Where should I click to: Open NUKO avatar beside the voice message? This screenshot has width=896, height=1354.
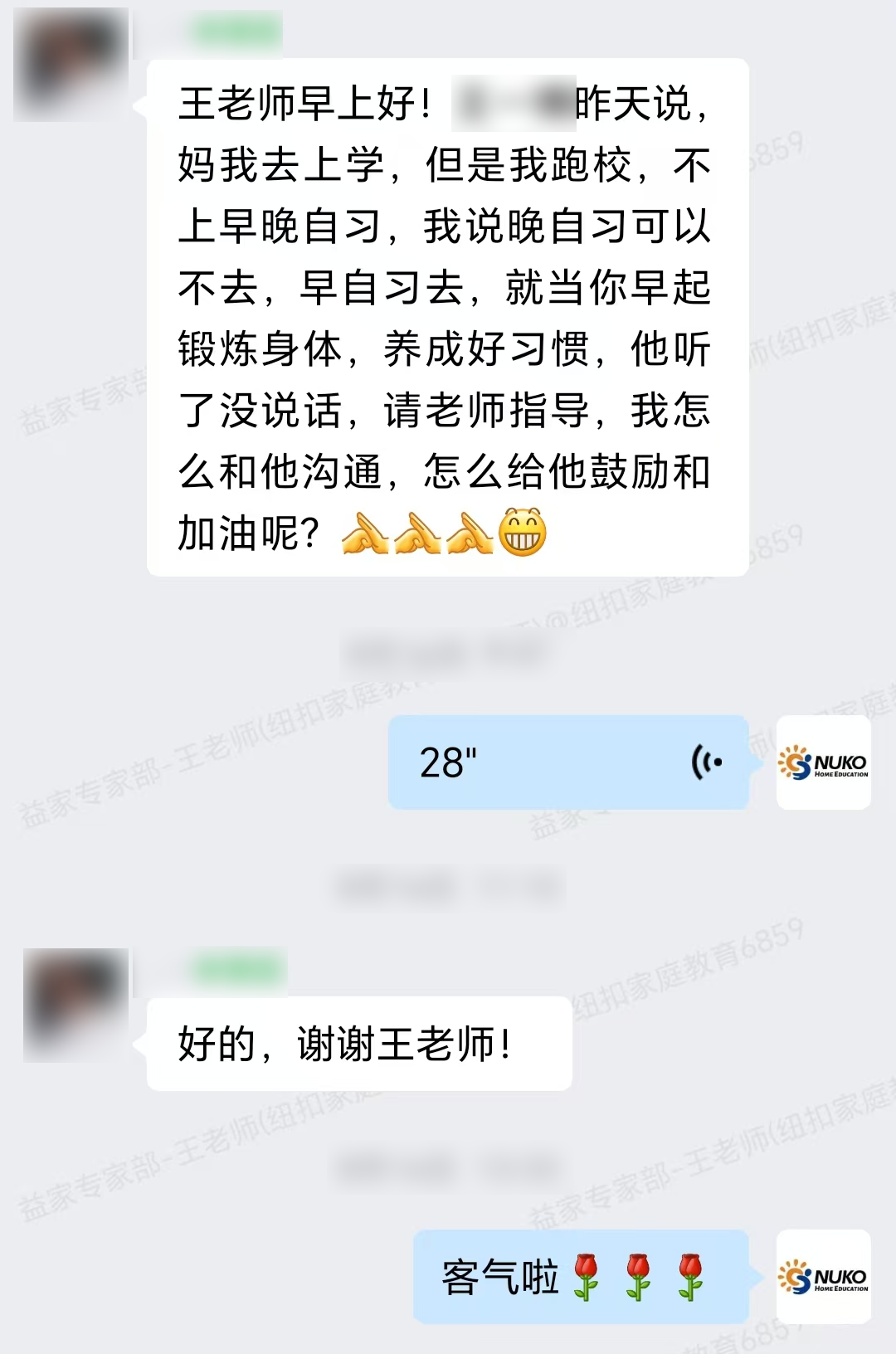(823, 762)
